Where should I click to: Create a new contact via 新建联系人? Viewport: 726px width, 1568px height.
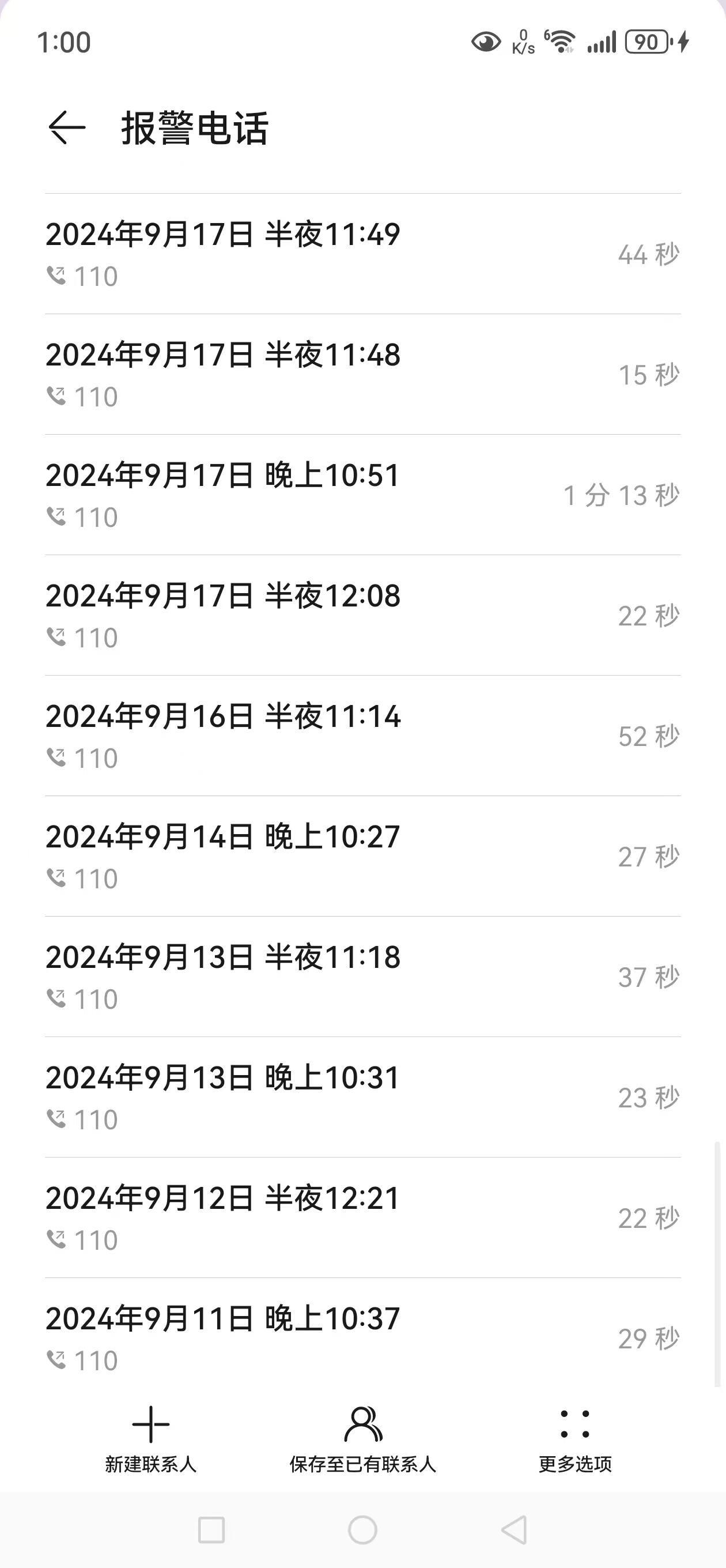click(x=150, y=1440)
